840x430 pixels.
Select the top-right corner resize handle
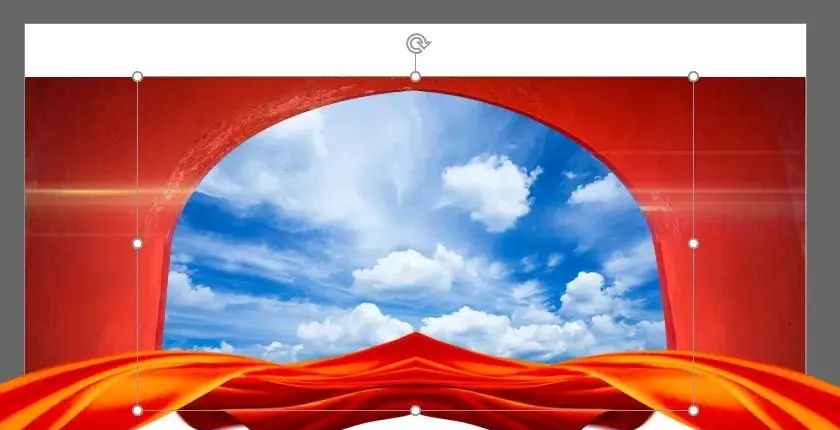click(693, 77)
